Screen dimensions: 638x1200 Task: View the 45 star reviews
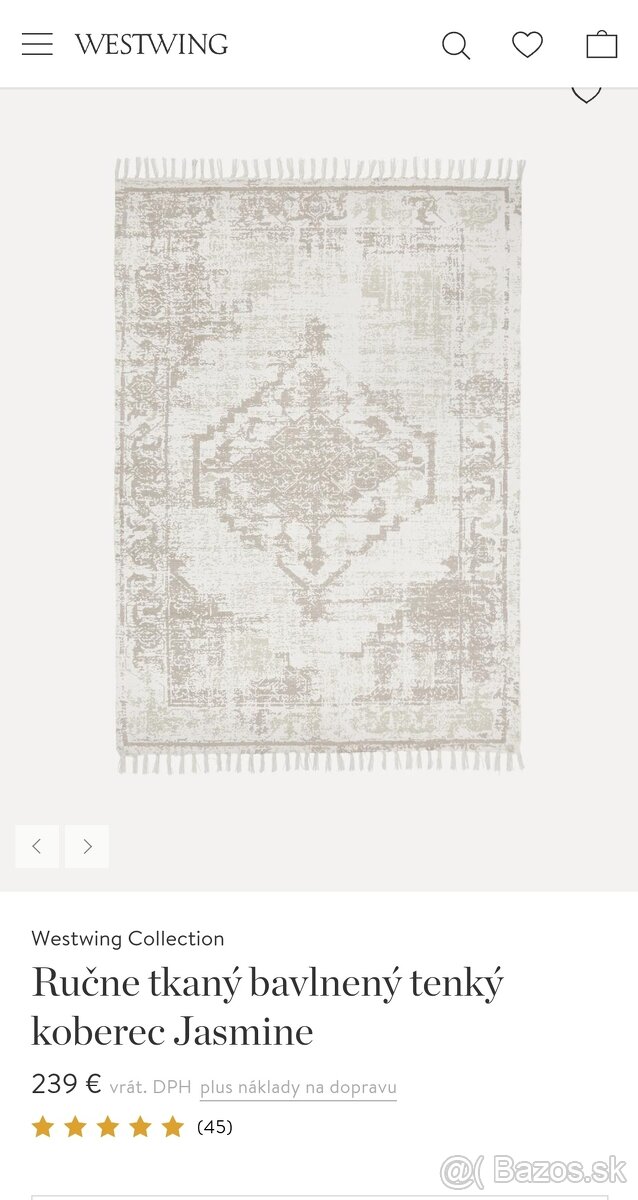click(130, 1127)
